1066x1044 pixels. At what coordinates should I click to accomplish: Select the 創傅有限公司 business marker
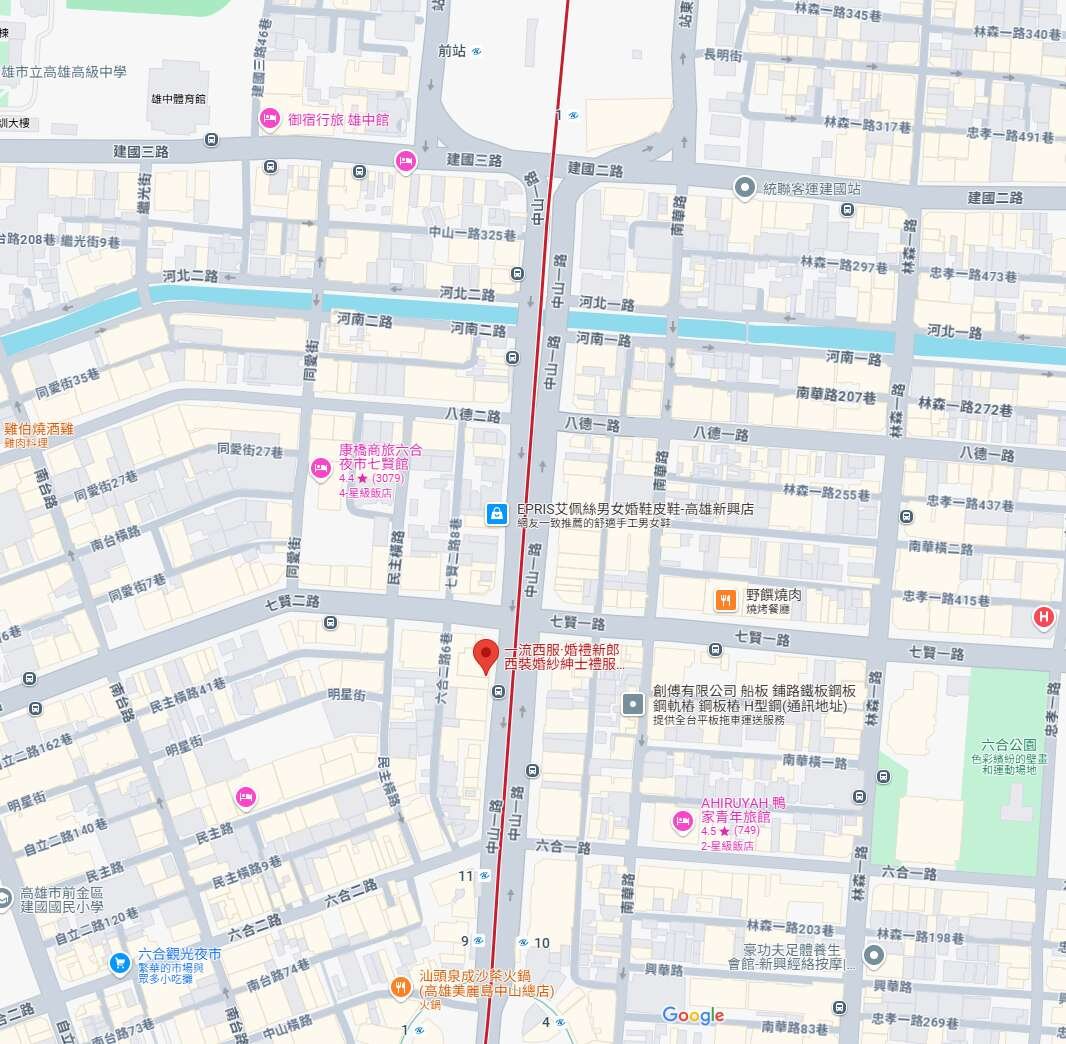coord(634,704)
